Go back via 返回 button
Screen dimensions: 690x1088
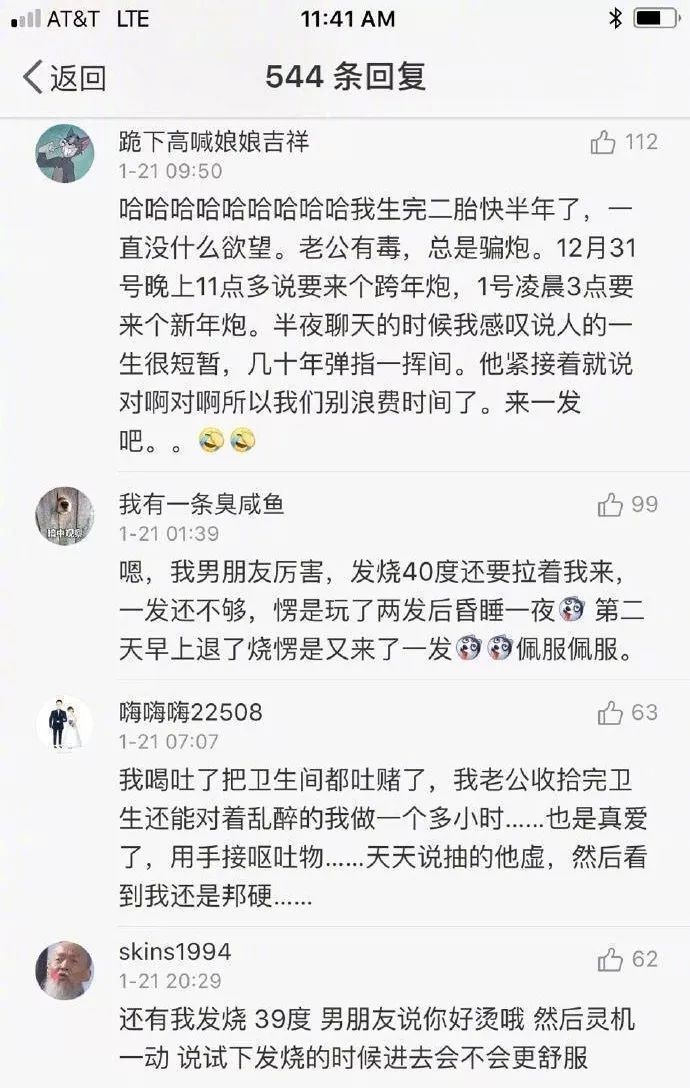tap(64, 77)
